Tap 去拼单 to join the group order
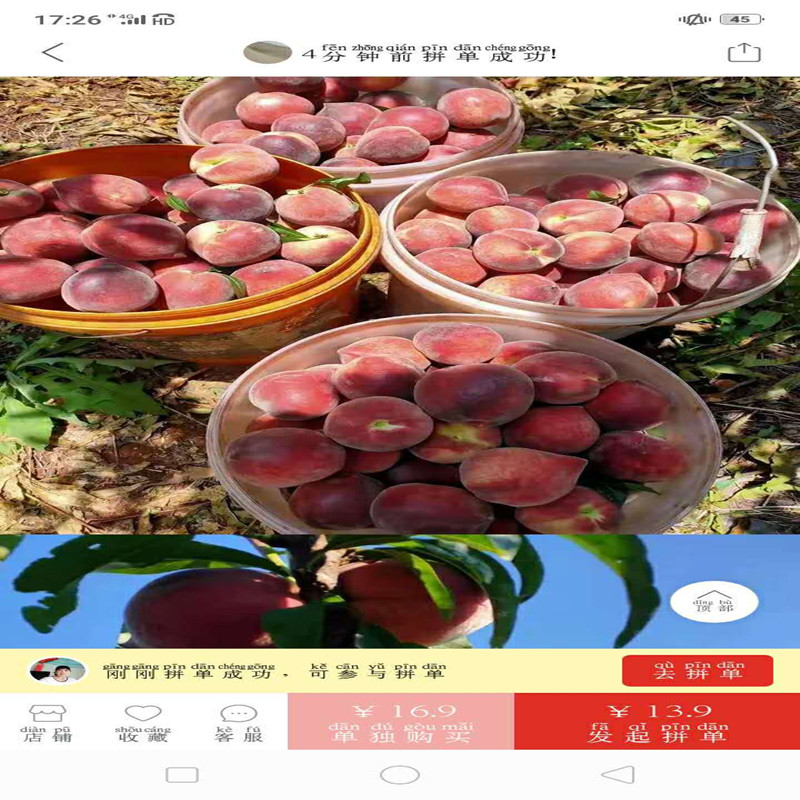The height and width of the screenshot is (800, 800). (697, 671)
